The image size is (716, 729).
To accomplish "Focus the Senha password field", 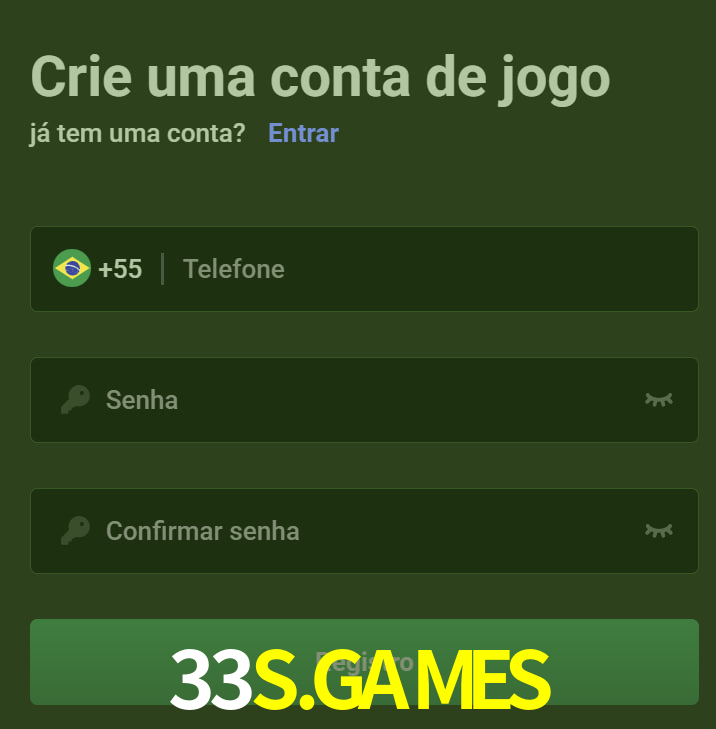I will point(360,400).
